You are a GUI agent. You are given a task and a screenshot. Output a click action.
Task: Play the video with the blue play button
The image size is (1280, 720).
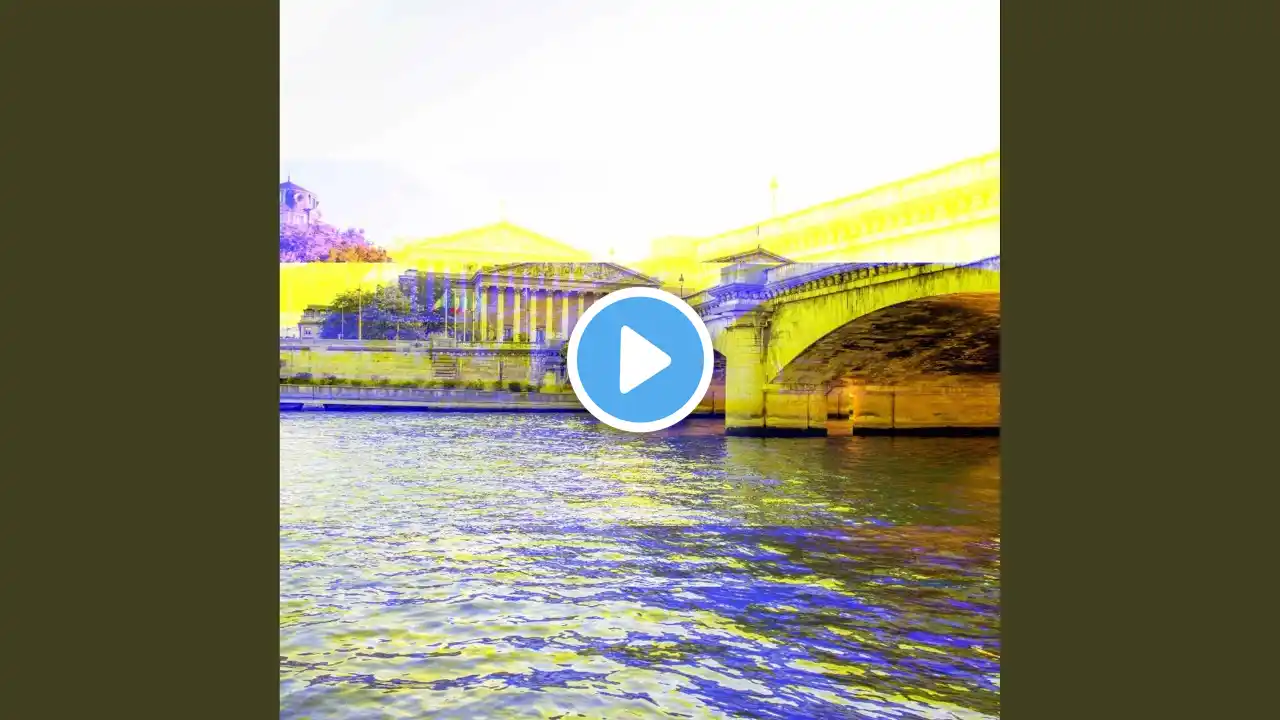(x=640, y=360)
